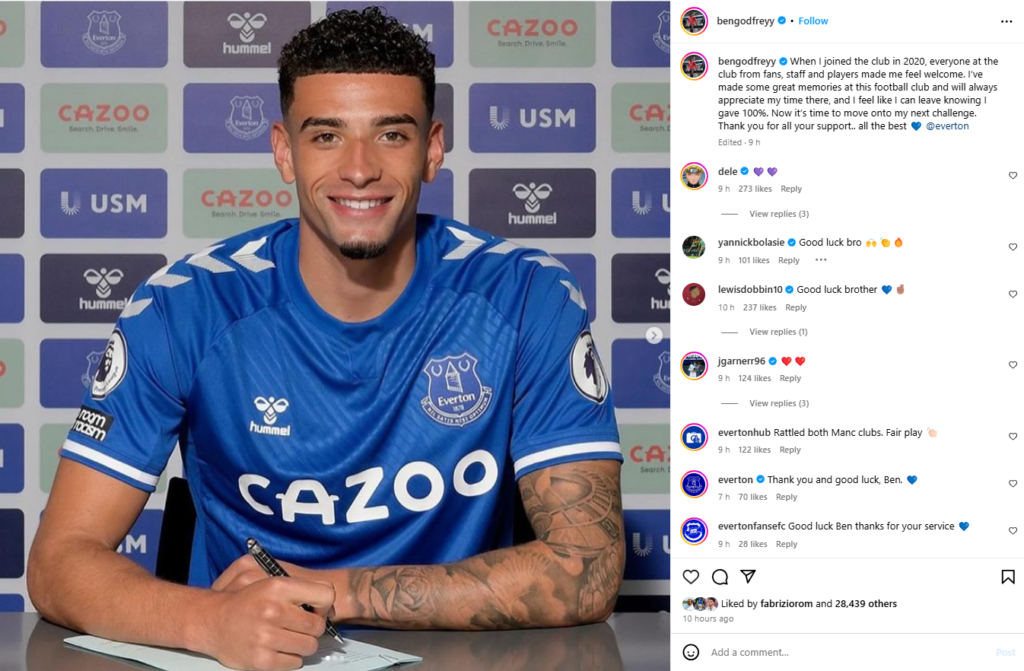Focus the Add a comment field
Image resolution: width=1024 pixels, height=671 pixels.
click(840, 652)
